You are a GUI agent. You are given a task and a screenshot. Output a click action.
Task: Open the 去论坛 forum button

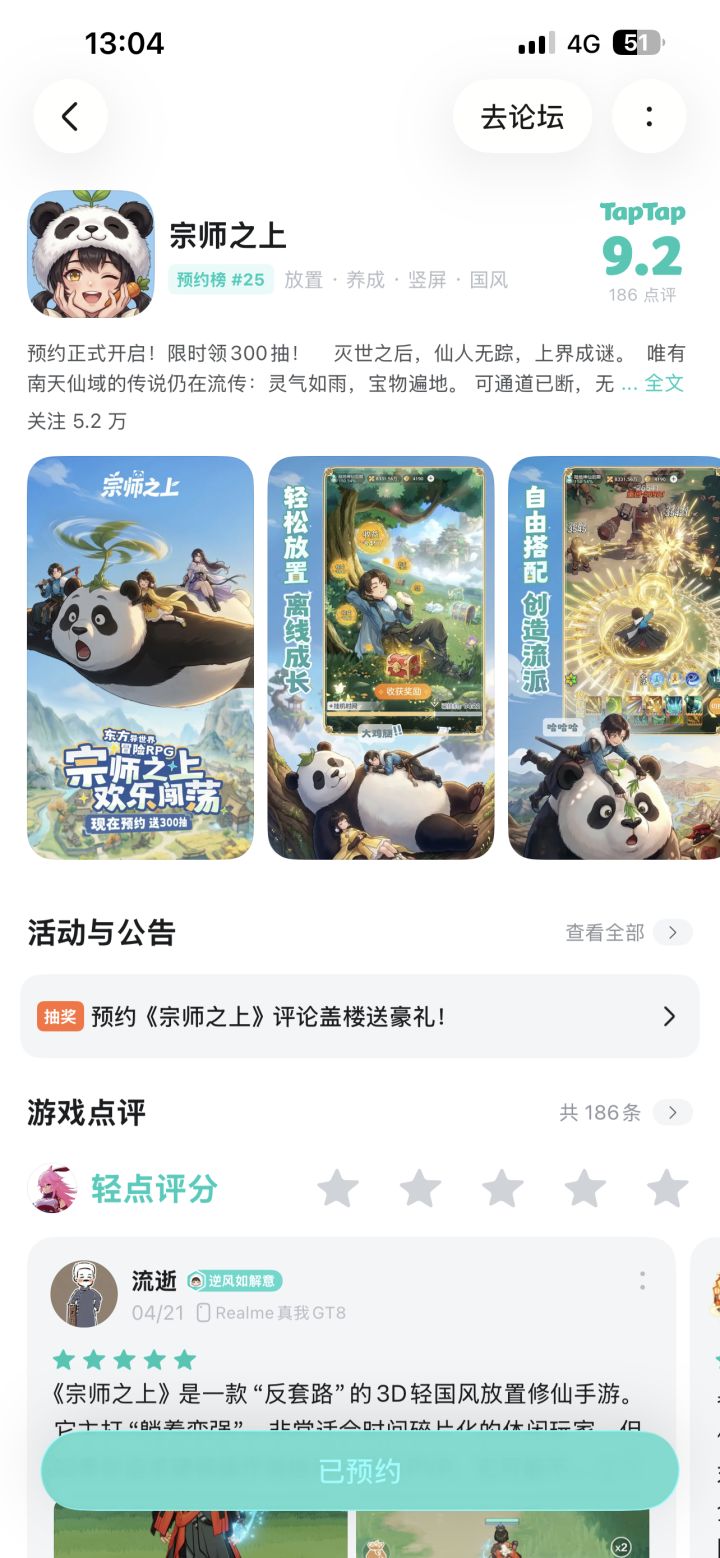tap(522, 116)
